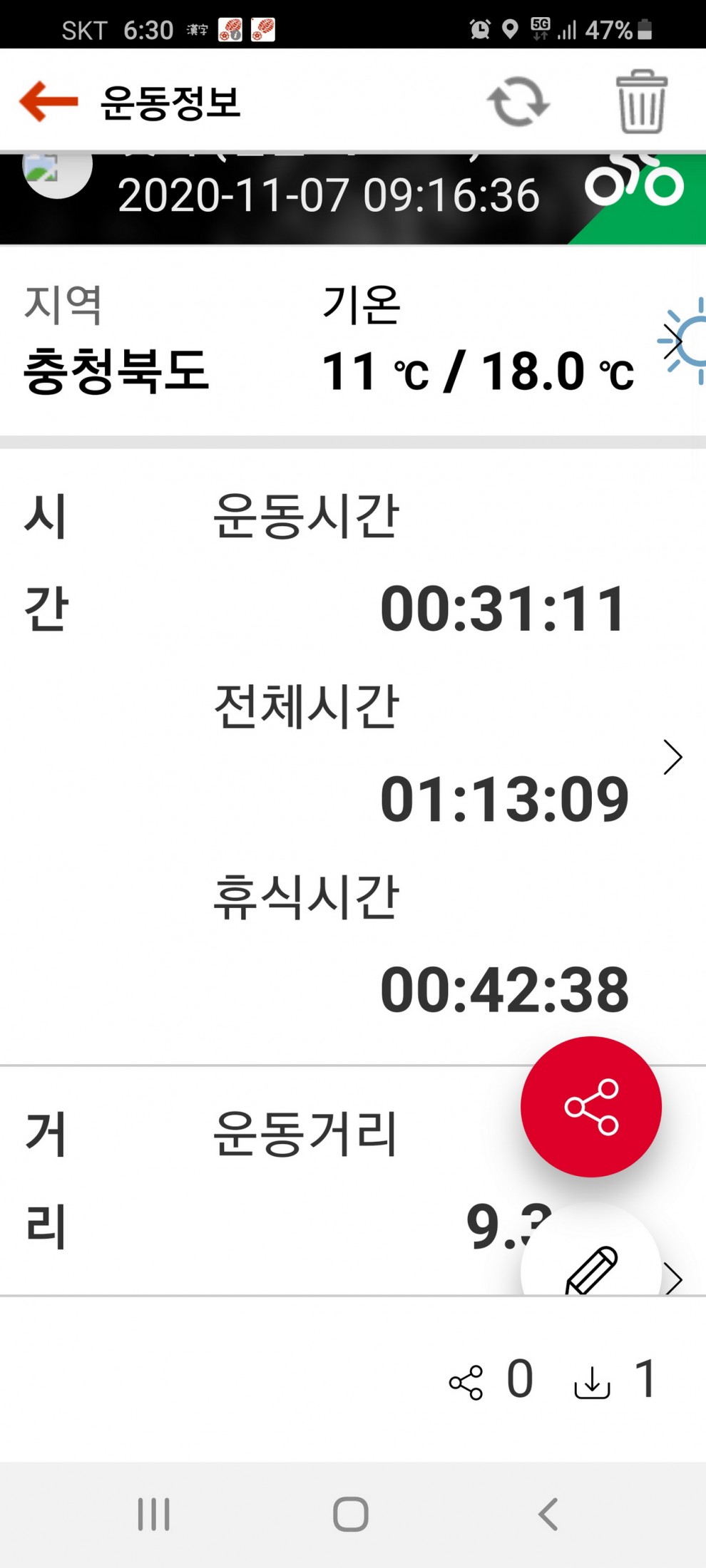Open the profile picture thumbnail
Image resolution: width=706 pixels, height=1568 pixels.
[x=56, y=171]
